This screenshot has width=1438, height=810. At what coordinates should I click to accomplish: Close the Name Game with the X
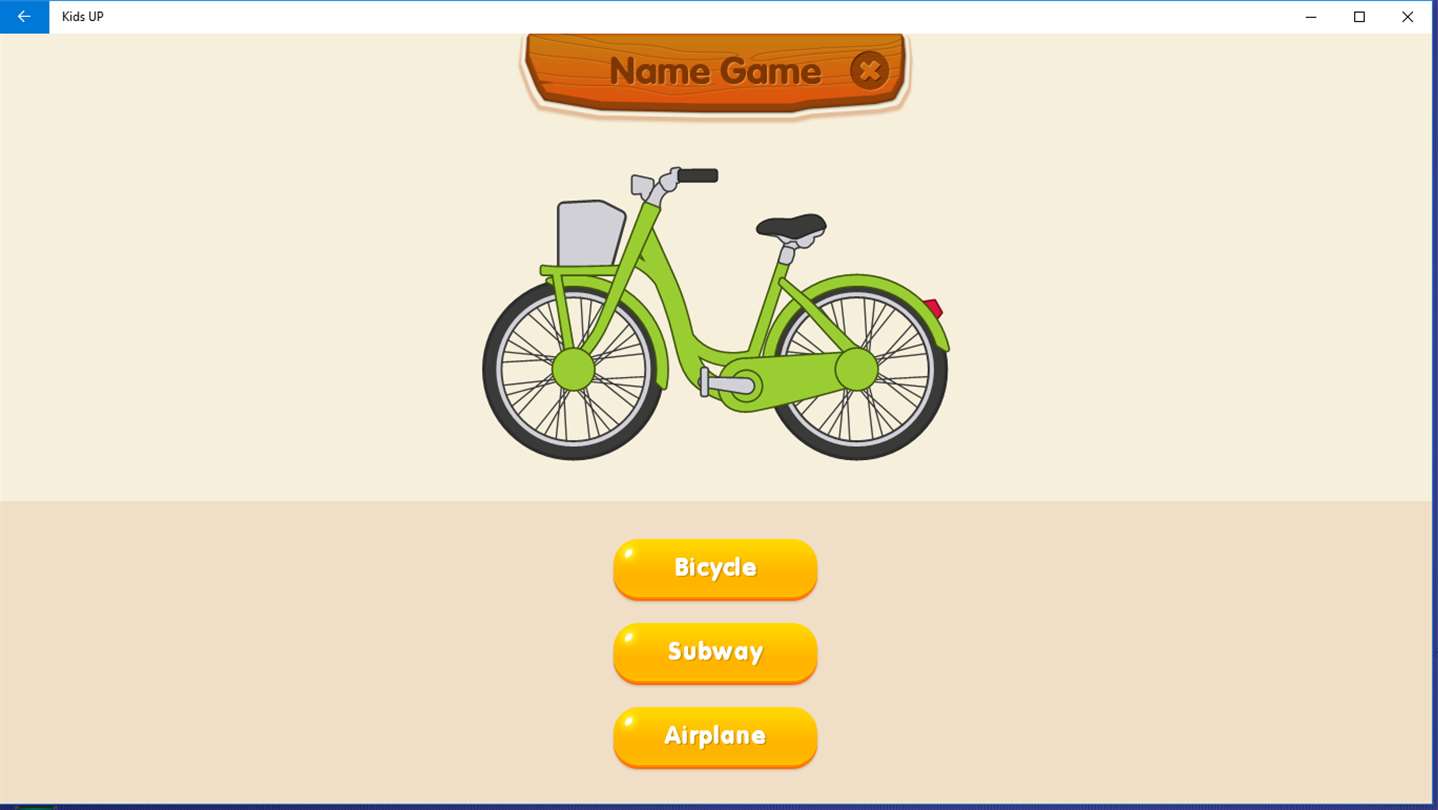point(869,71)
